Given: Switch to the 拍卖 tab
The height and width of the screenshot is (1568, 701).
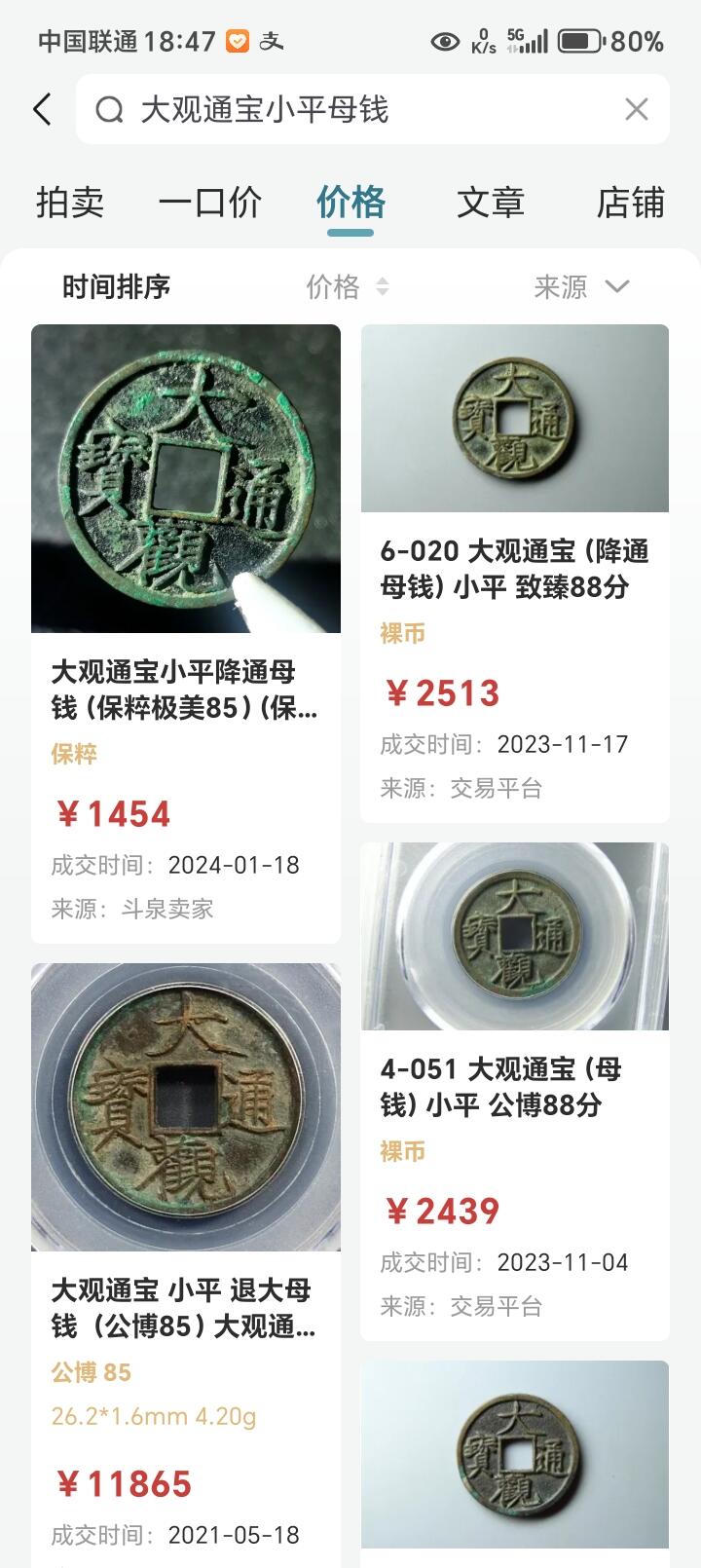Looking at the screenshot, I should click(70, 203).
